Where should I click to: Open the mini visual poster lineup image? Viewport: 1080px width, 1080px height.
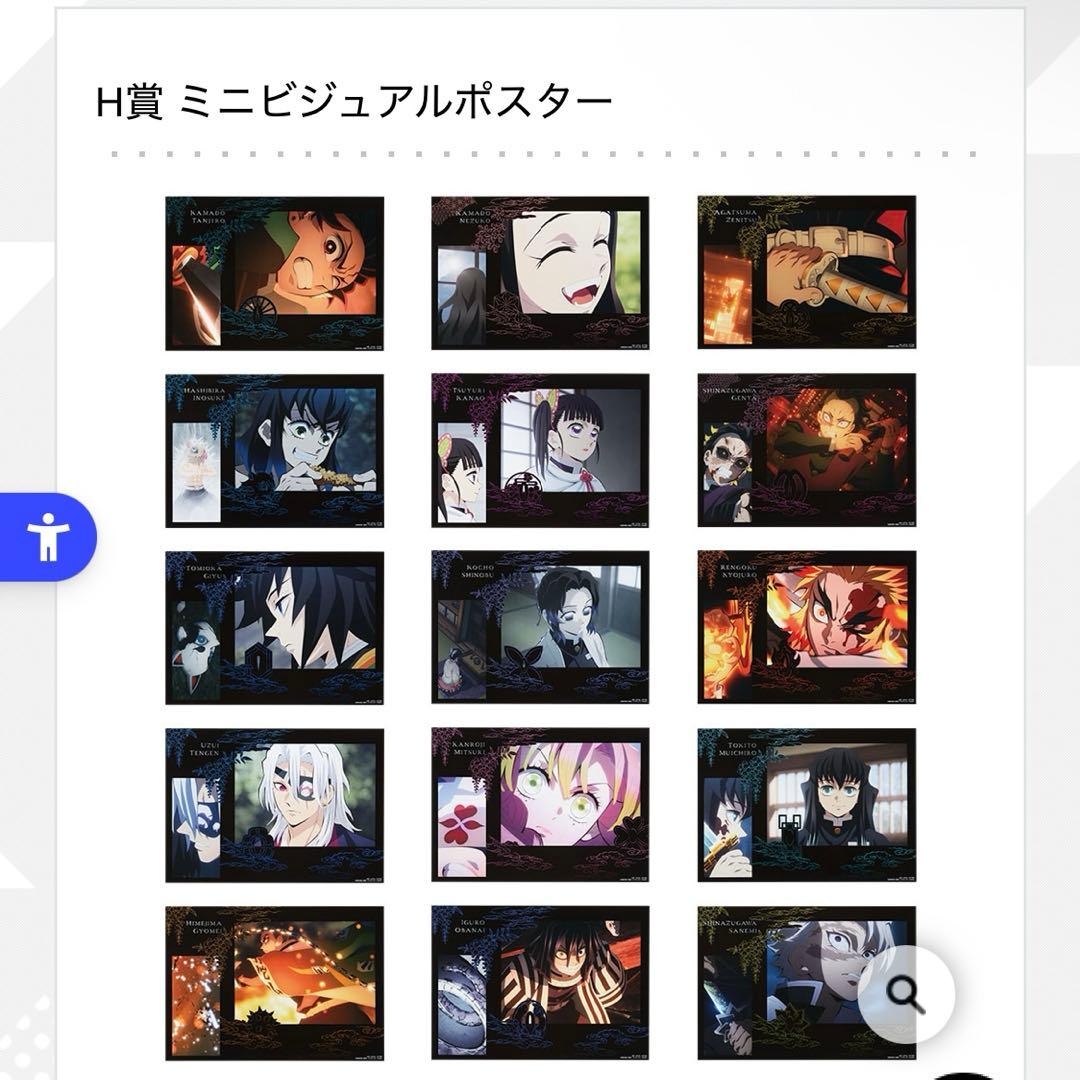click(x=540, y=627)
